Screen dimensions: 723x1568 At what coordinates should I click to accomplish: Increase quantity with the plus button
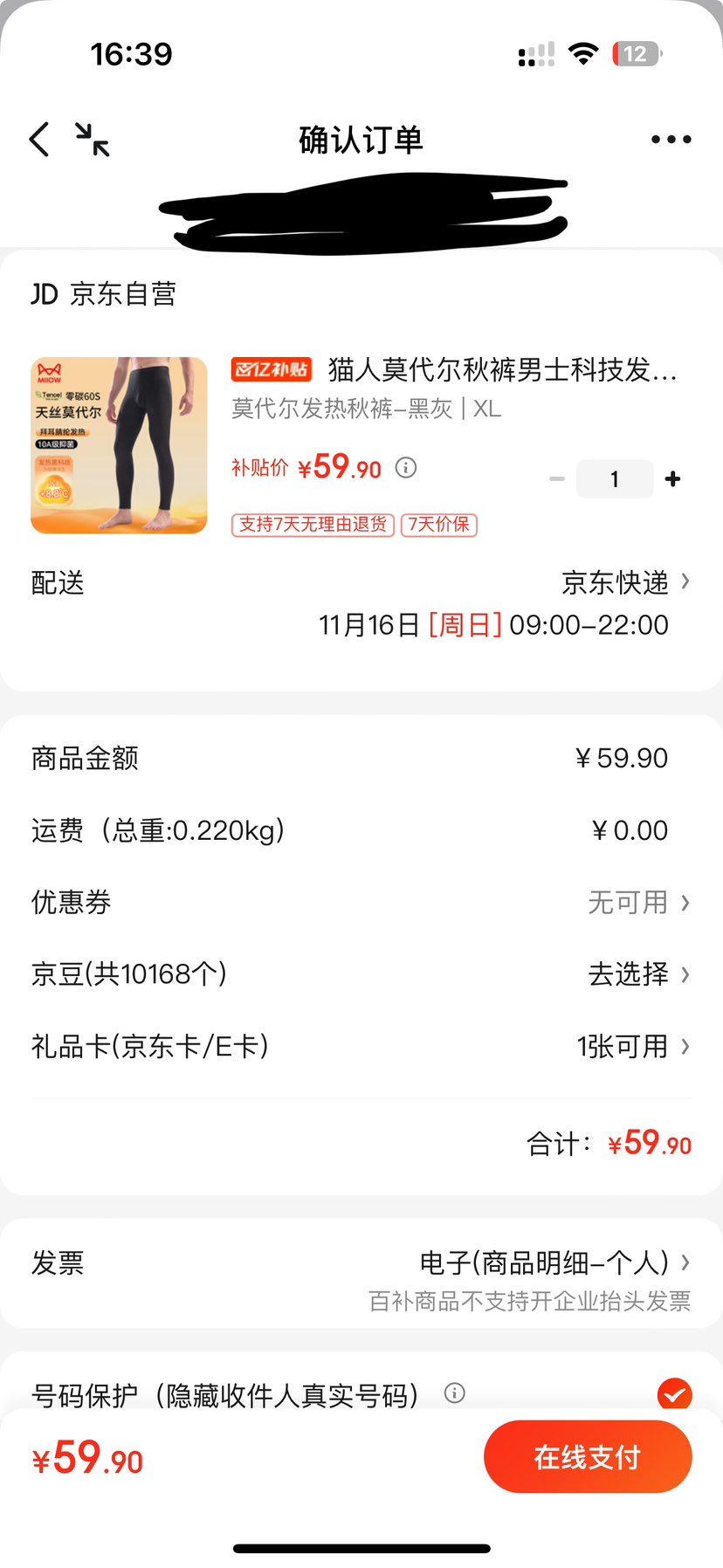pos(672,478)
